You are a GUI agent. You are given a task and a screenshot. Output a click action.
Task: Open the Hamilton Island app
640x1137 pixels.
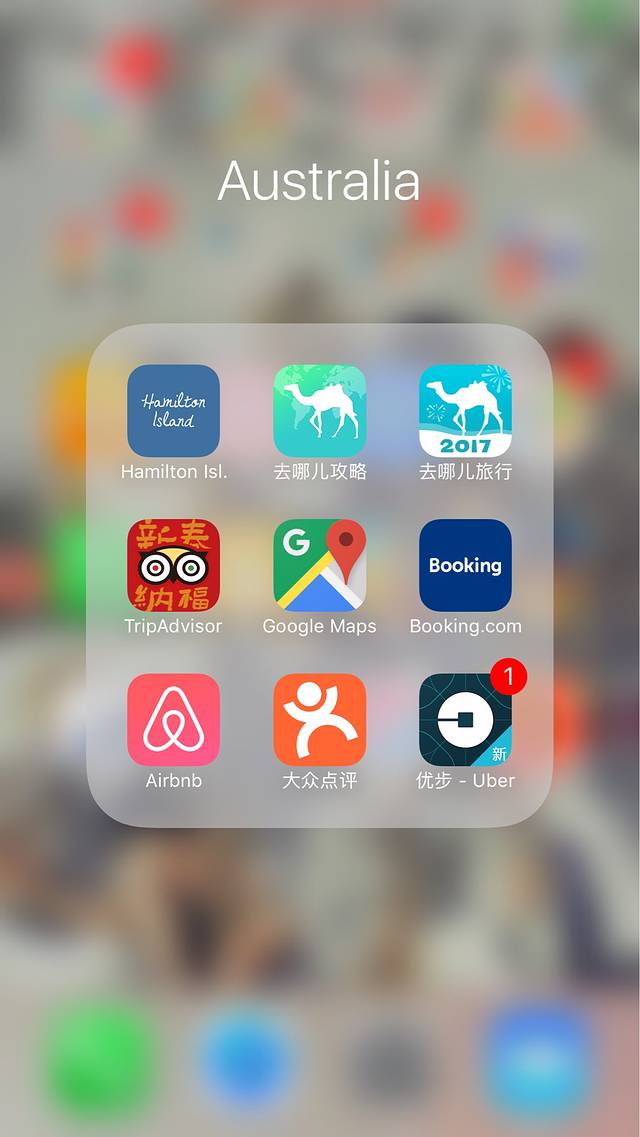pyautogui.click(x=173, y=411)
